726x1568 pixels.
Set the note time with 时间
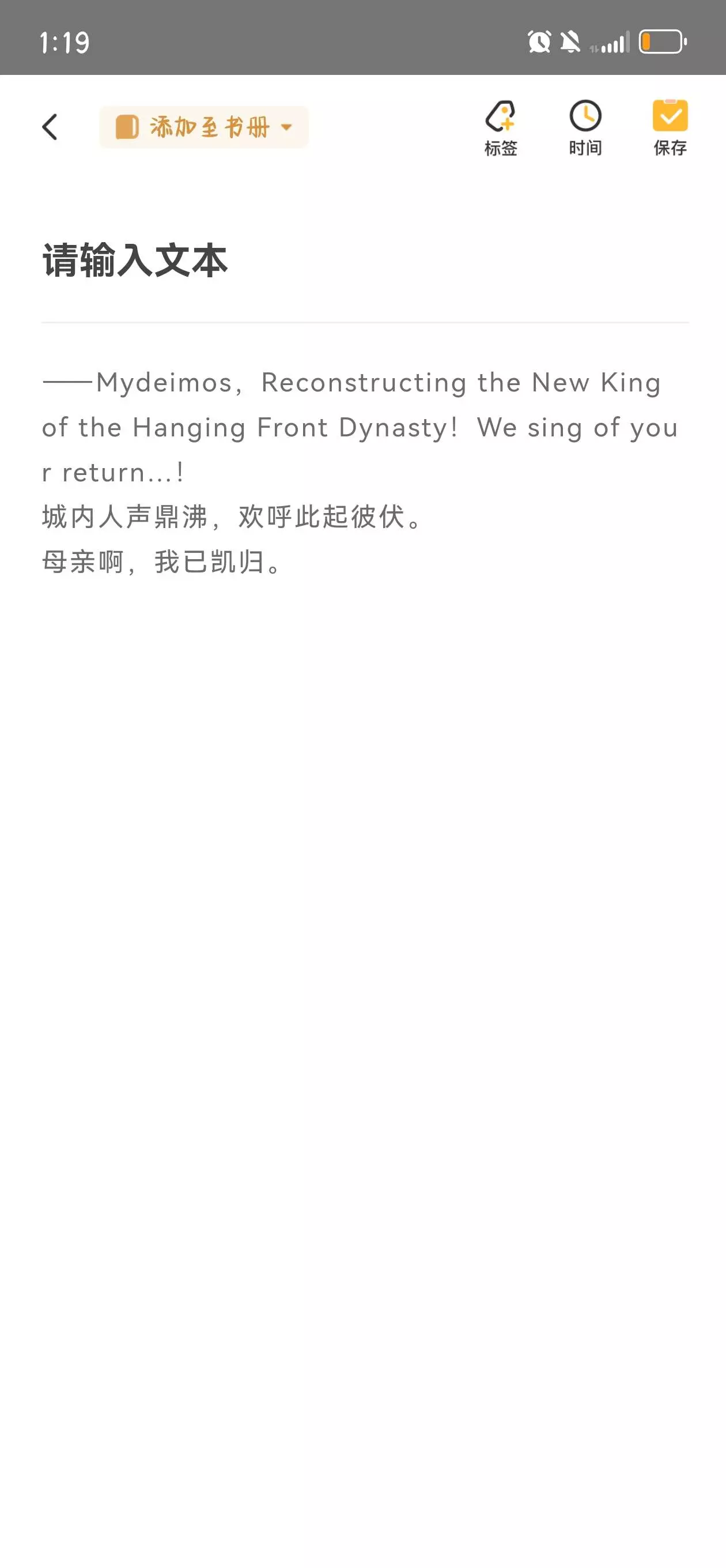(x=585, y=128)
